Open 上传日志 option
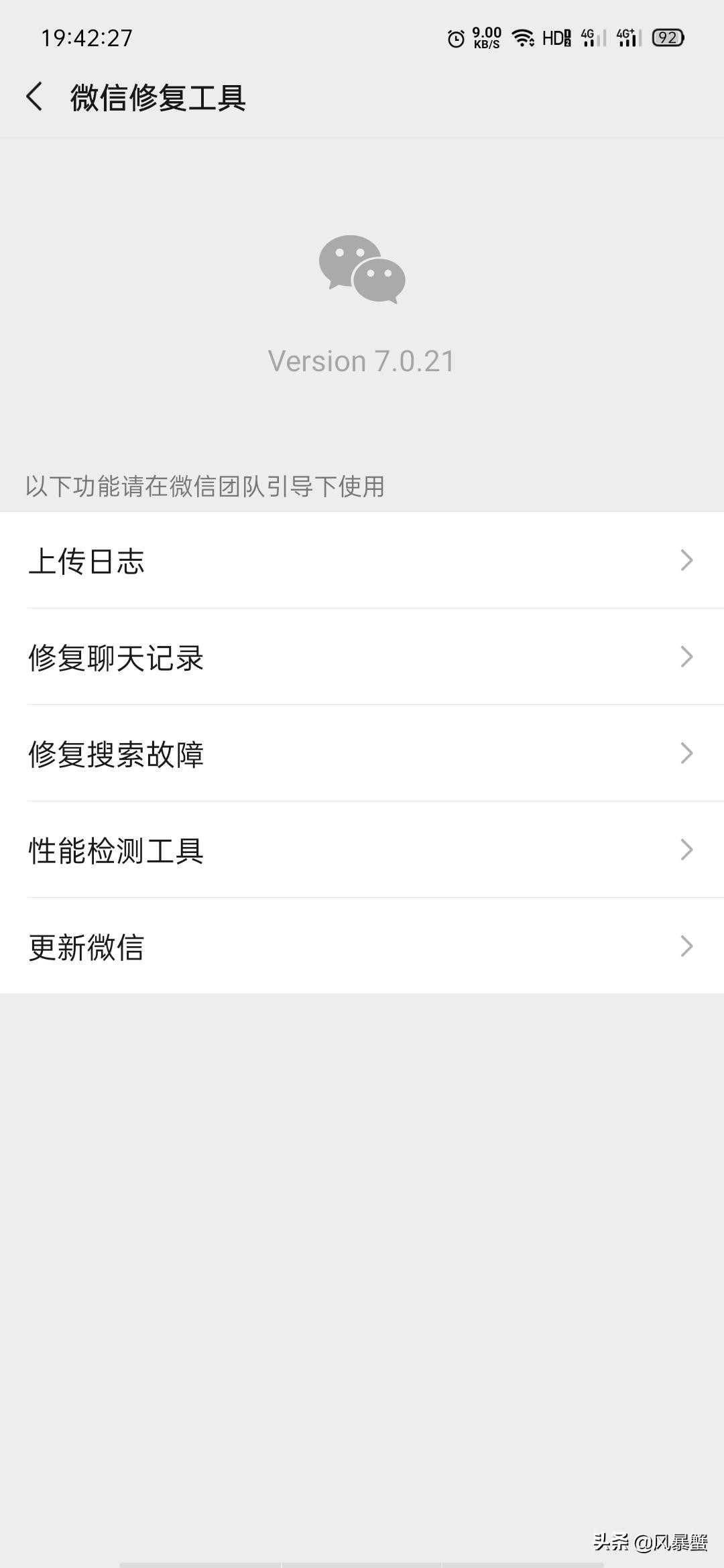This screenshot has width=724, height=1568. [x=362, y=560]
